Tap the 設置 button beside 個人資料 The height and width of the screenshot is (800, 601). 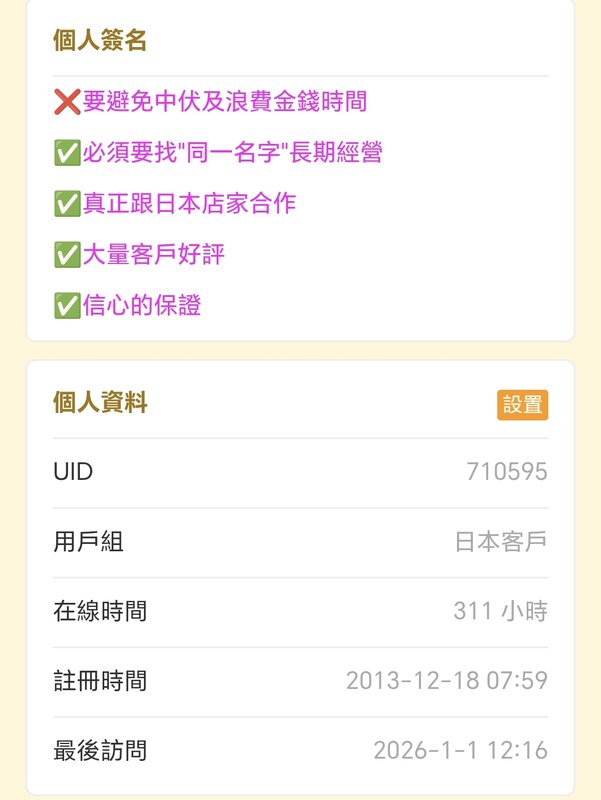coord(522,405)
